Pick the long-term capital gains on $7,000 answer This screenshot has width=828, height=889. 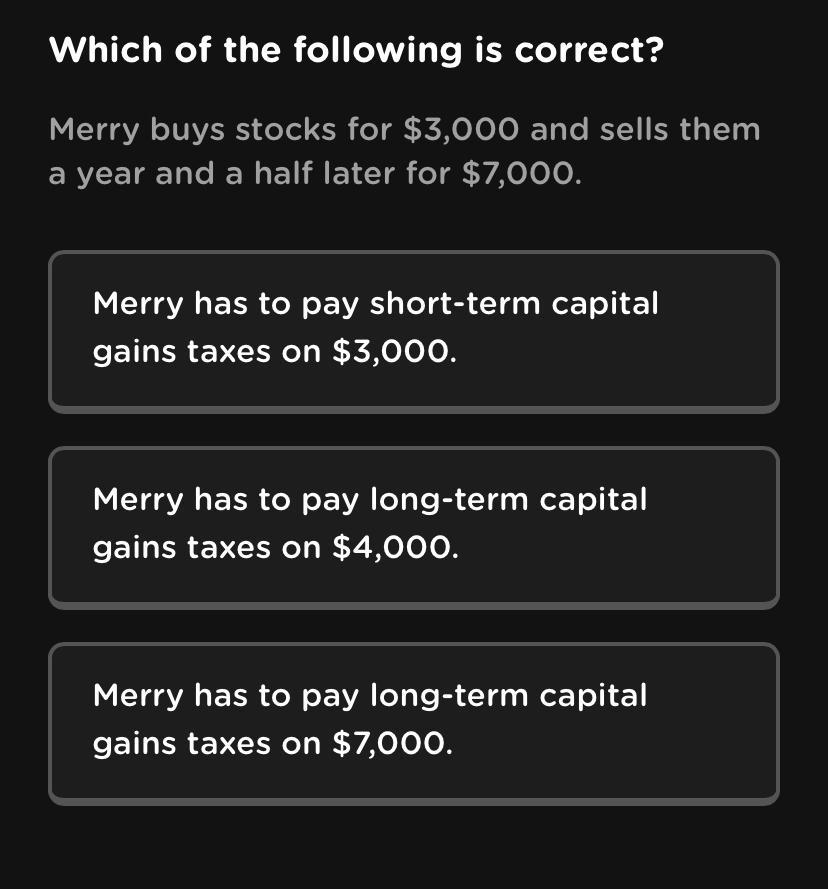pos(413,722)
